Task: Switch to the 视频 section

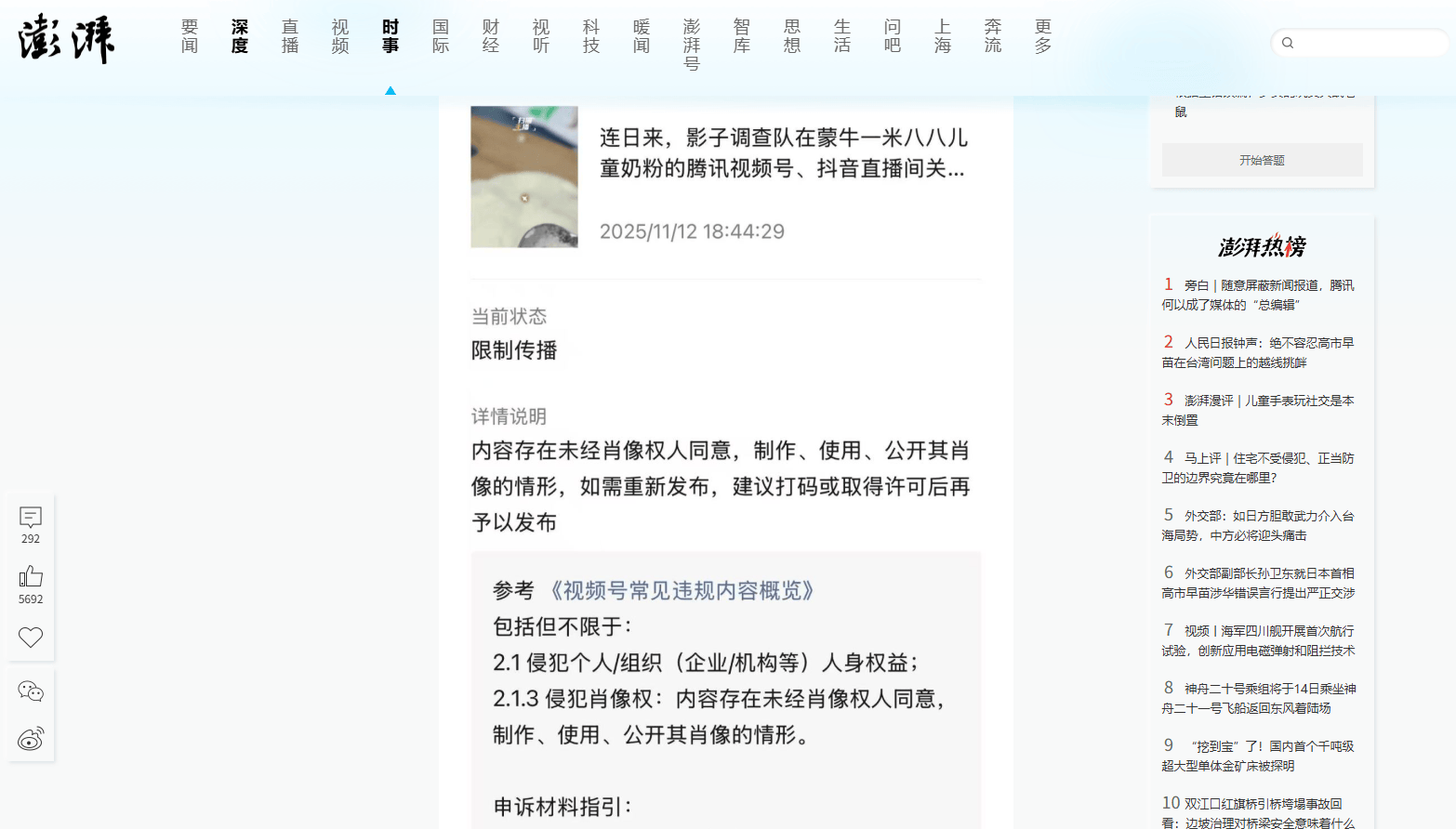Action: click(x=340, y=36)
